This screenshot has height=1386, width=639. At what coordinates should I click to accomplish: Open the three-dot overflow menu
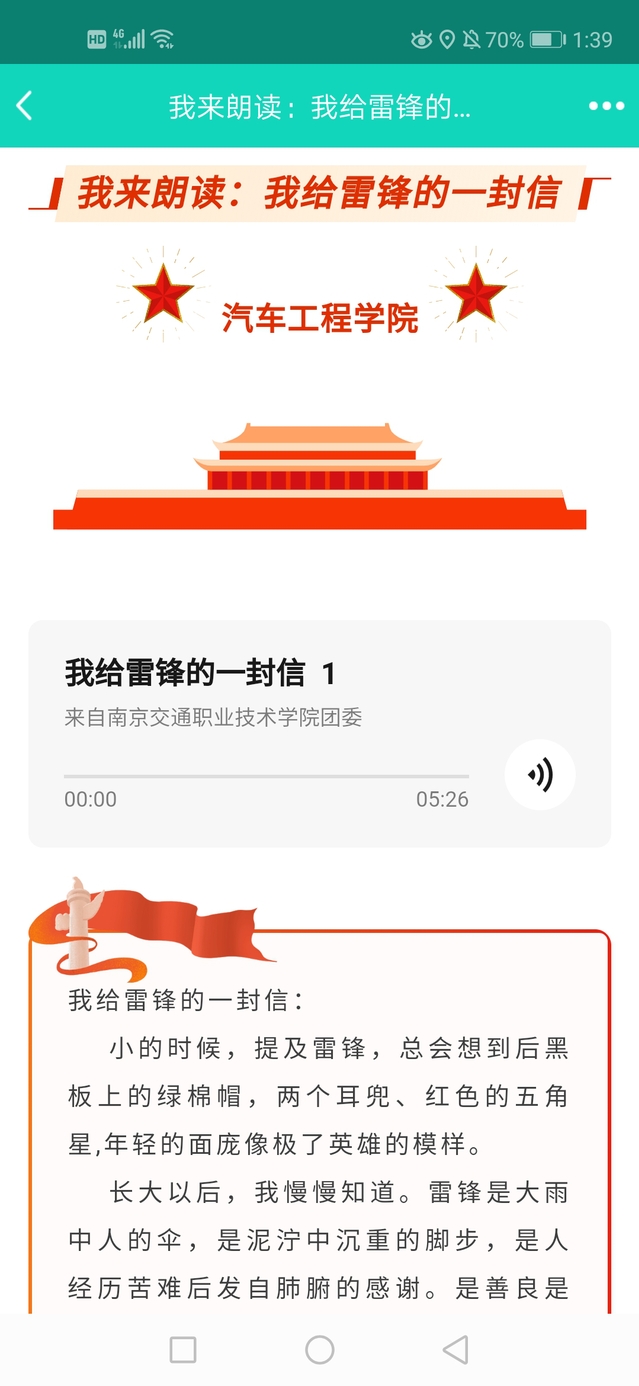606,106
